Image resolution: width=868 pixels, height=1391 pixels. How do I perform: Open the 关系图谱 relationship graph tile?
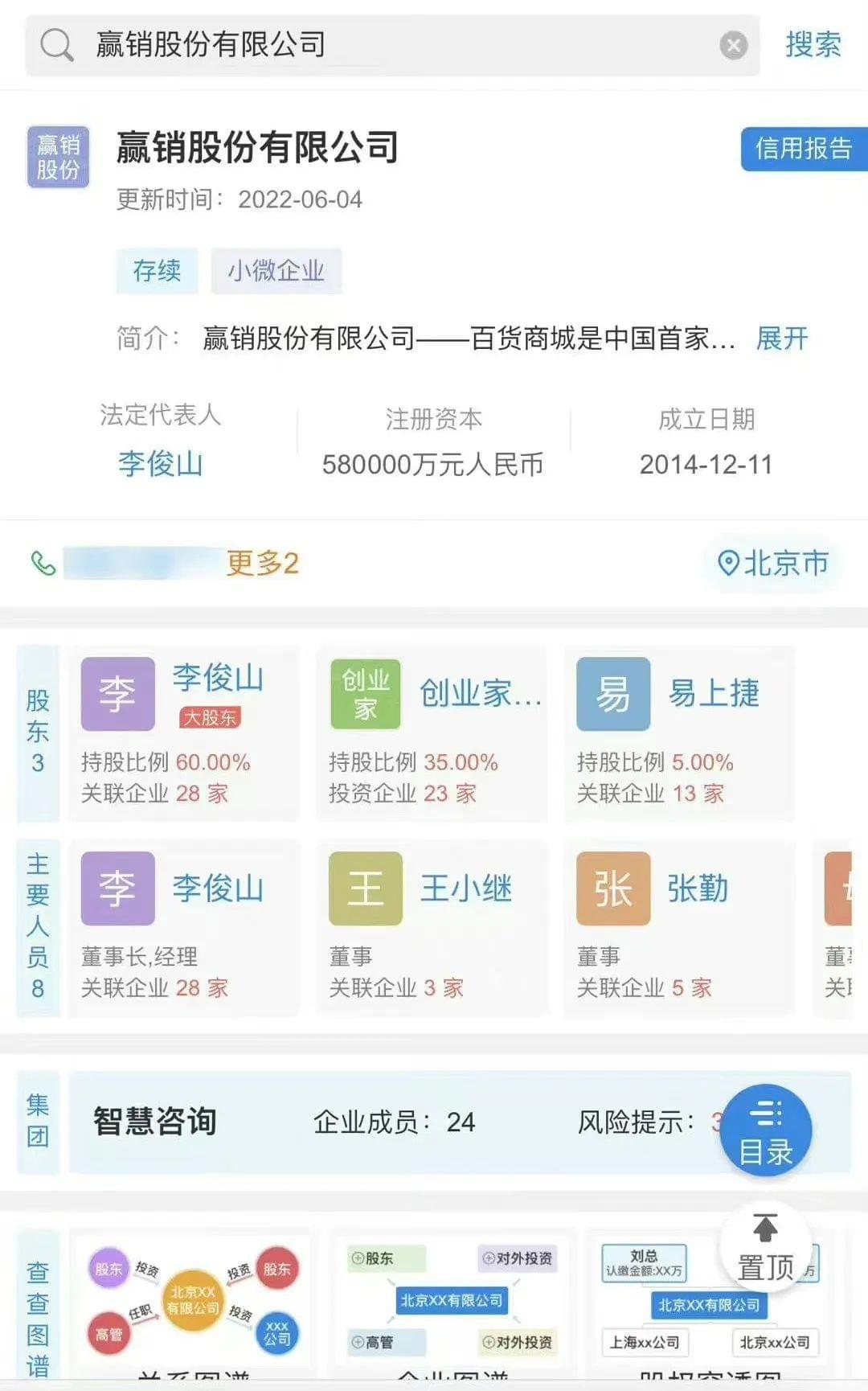193,1303
